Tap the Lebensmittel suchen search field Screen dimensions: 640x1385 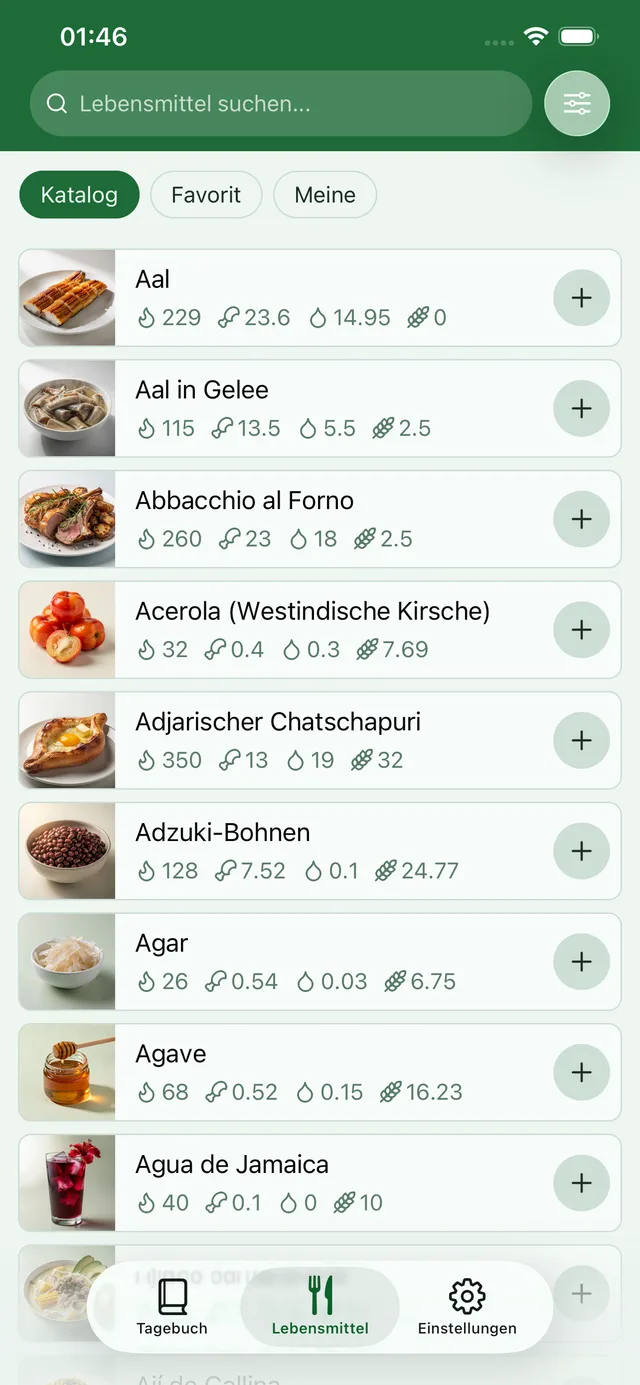281,103
